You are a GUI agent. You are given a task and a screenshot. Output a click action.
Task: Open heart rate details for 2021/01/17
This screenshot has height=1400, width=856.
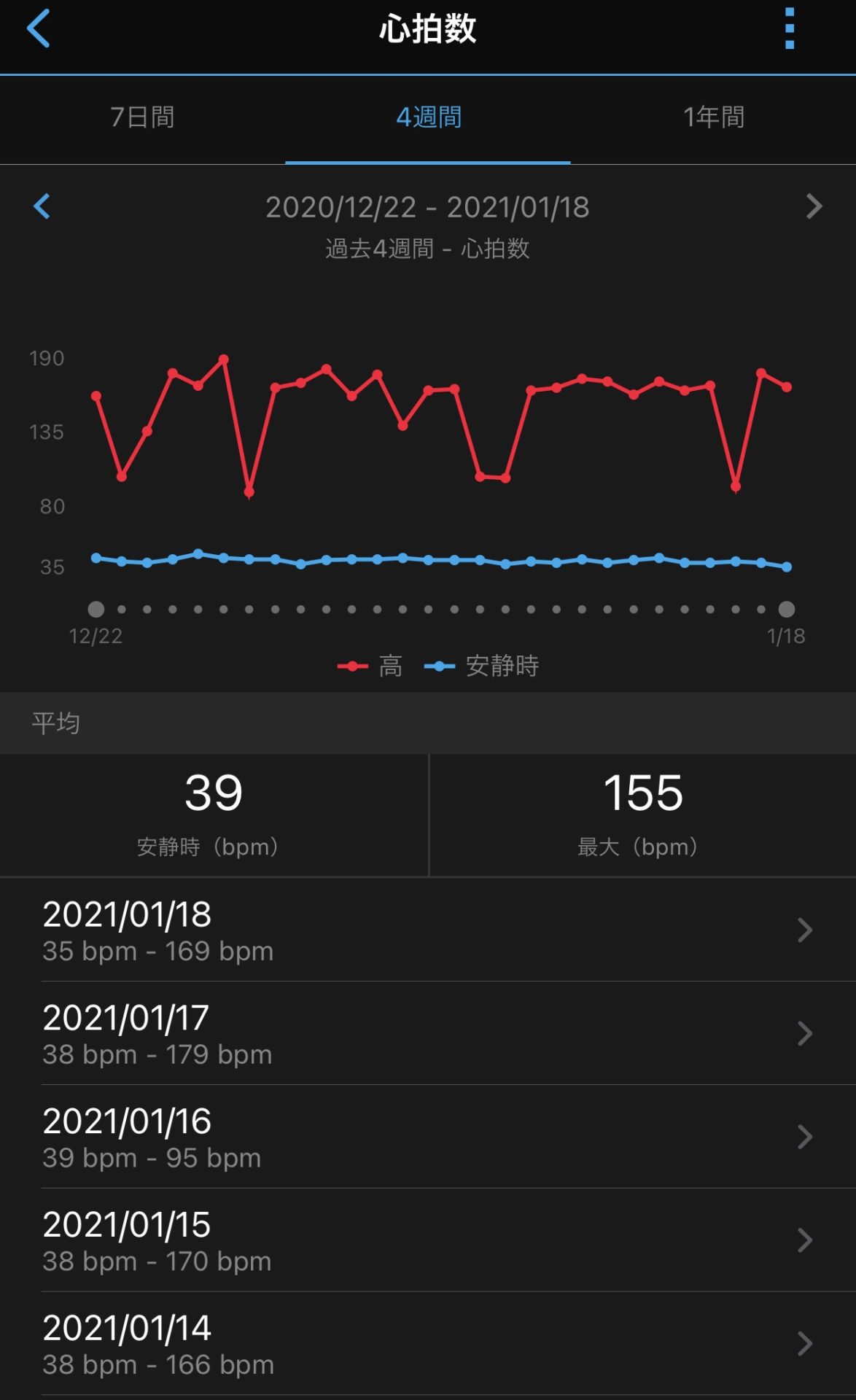coord(427,1034)
